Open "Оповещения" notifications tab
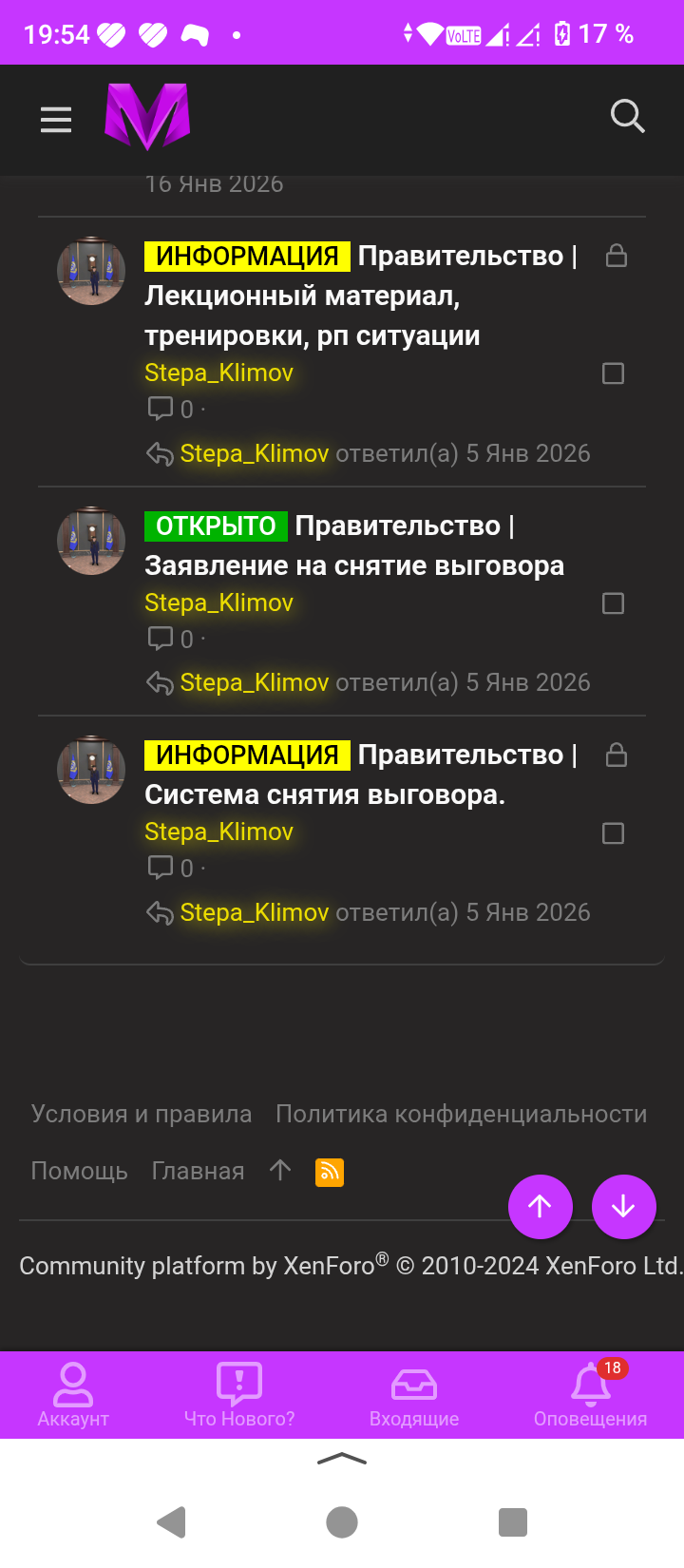Image resolution: width=684 pixels, height=1568 pixels. click(590, 1394)
